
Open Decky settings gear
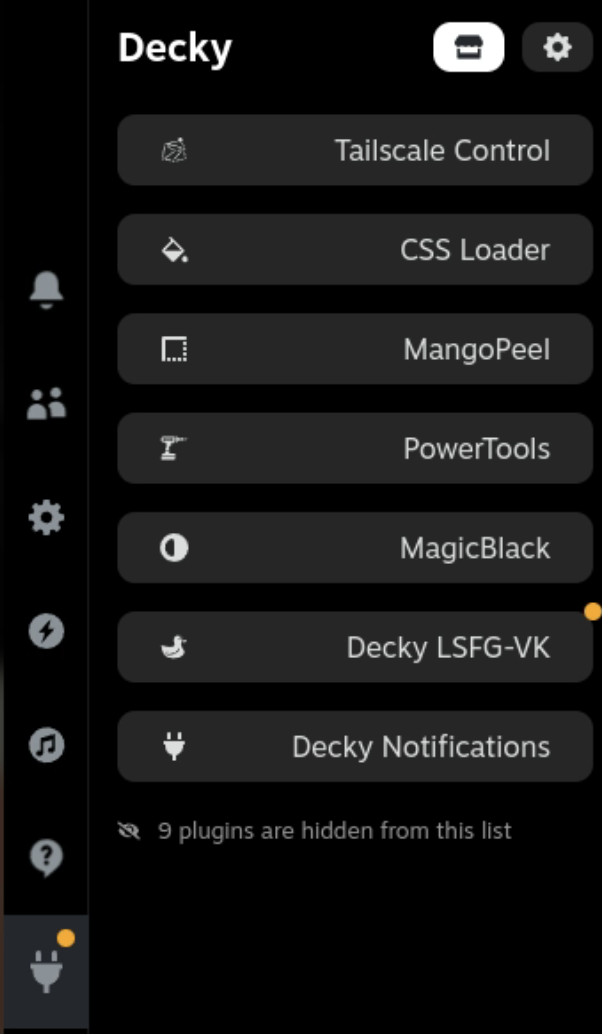(x=557, y=48)
